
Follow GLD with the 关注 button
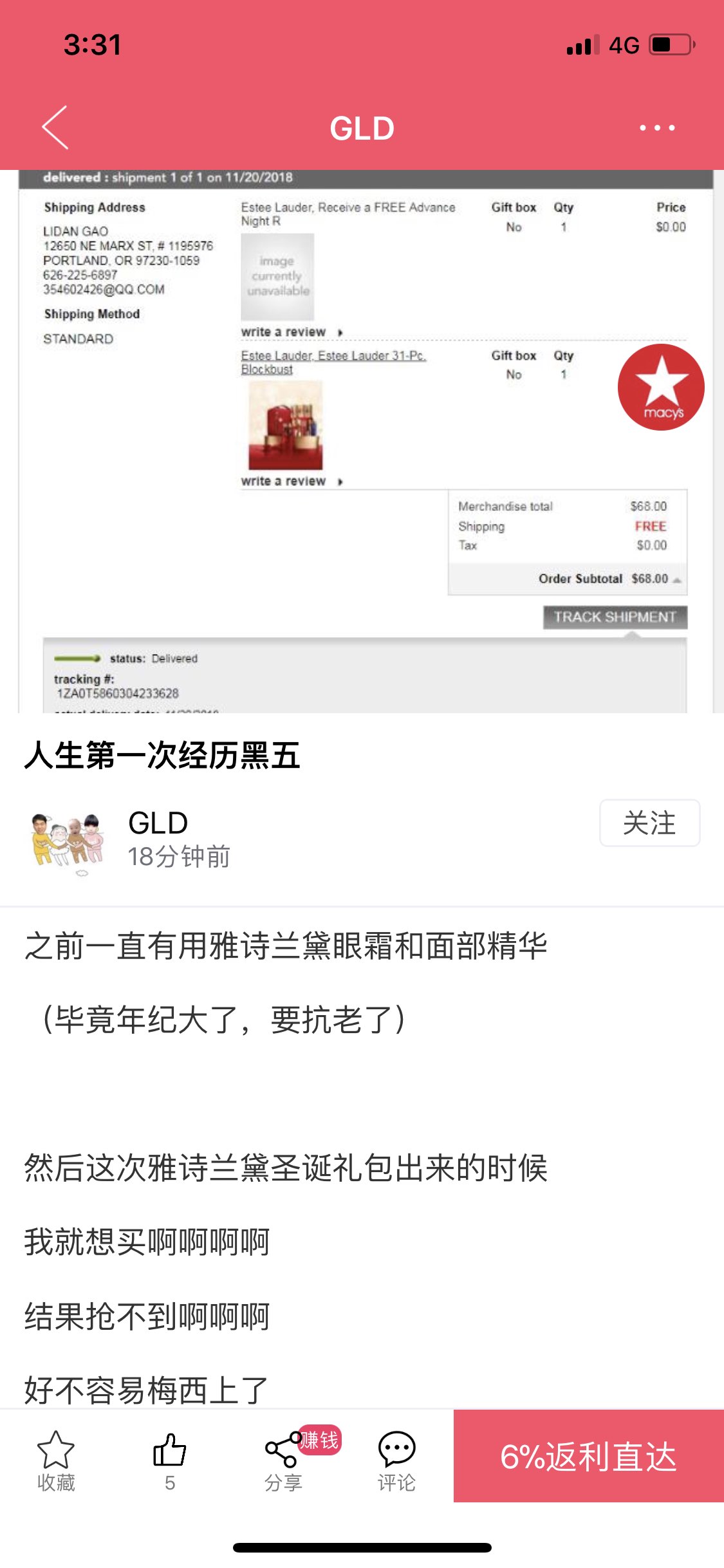[649, 823]
